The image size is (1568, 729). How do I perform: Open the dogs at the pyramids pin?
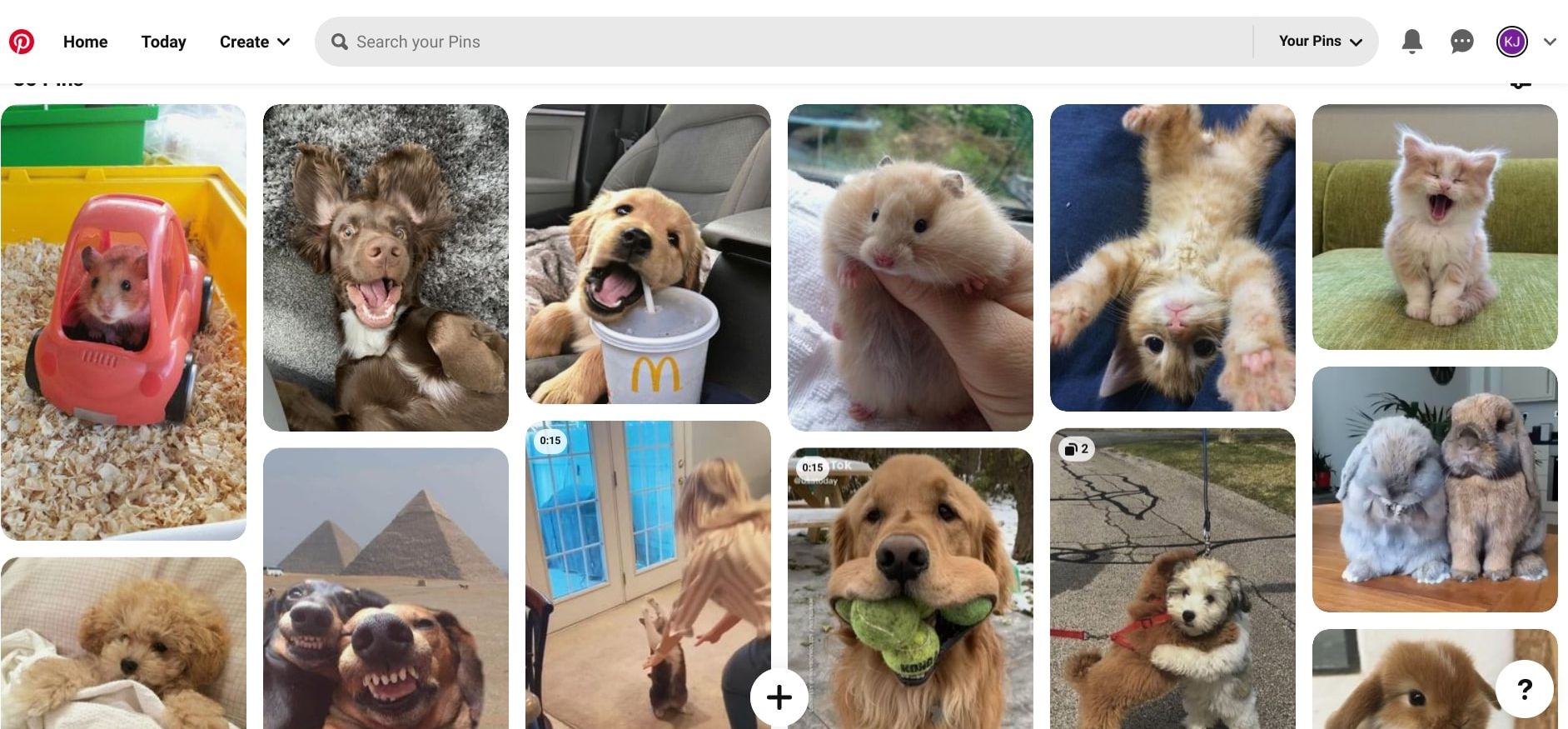click(x=386, y=588)
